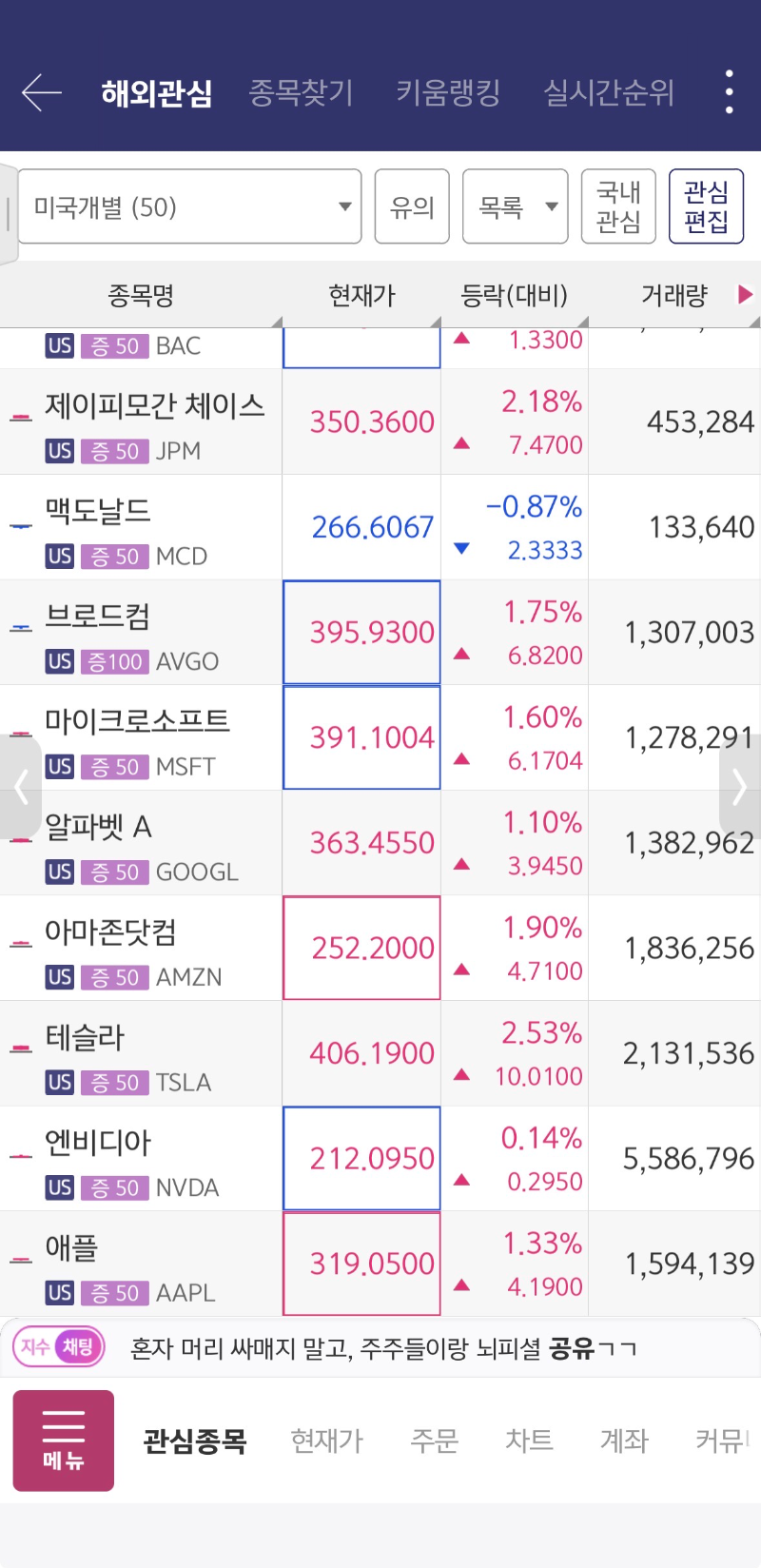The height and width of the screenshot is (1568, 761).
Task: Expand the 미국개별 (50) group dropdown
Action: coord(189,206)
